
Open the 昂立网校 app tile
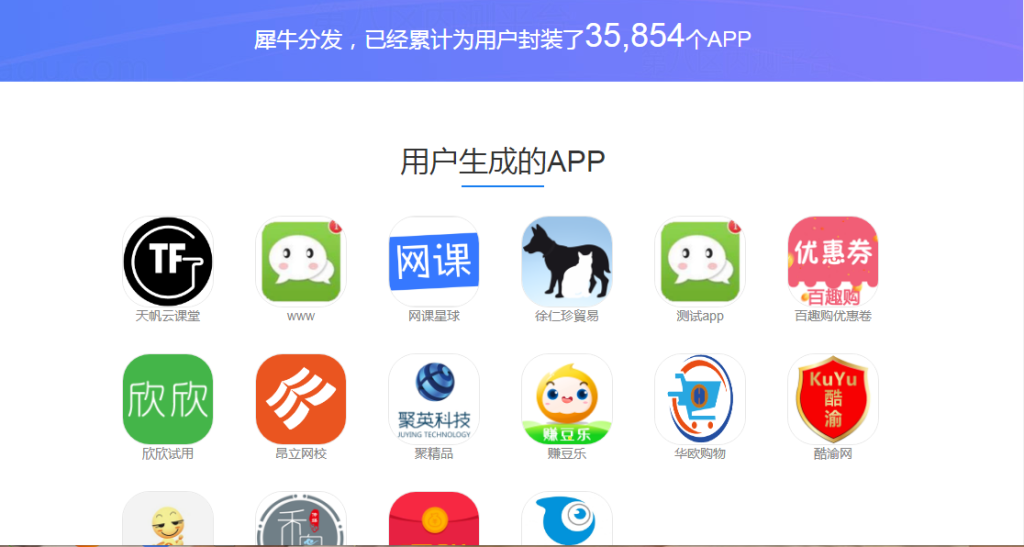(x=300, y=399)
